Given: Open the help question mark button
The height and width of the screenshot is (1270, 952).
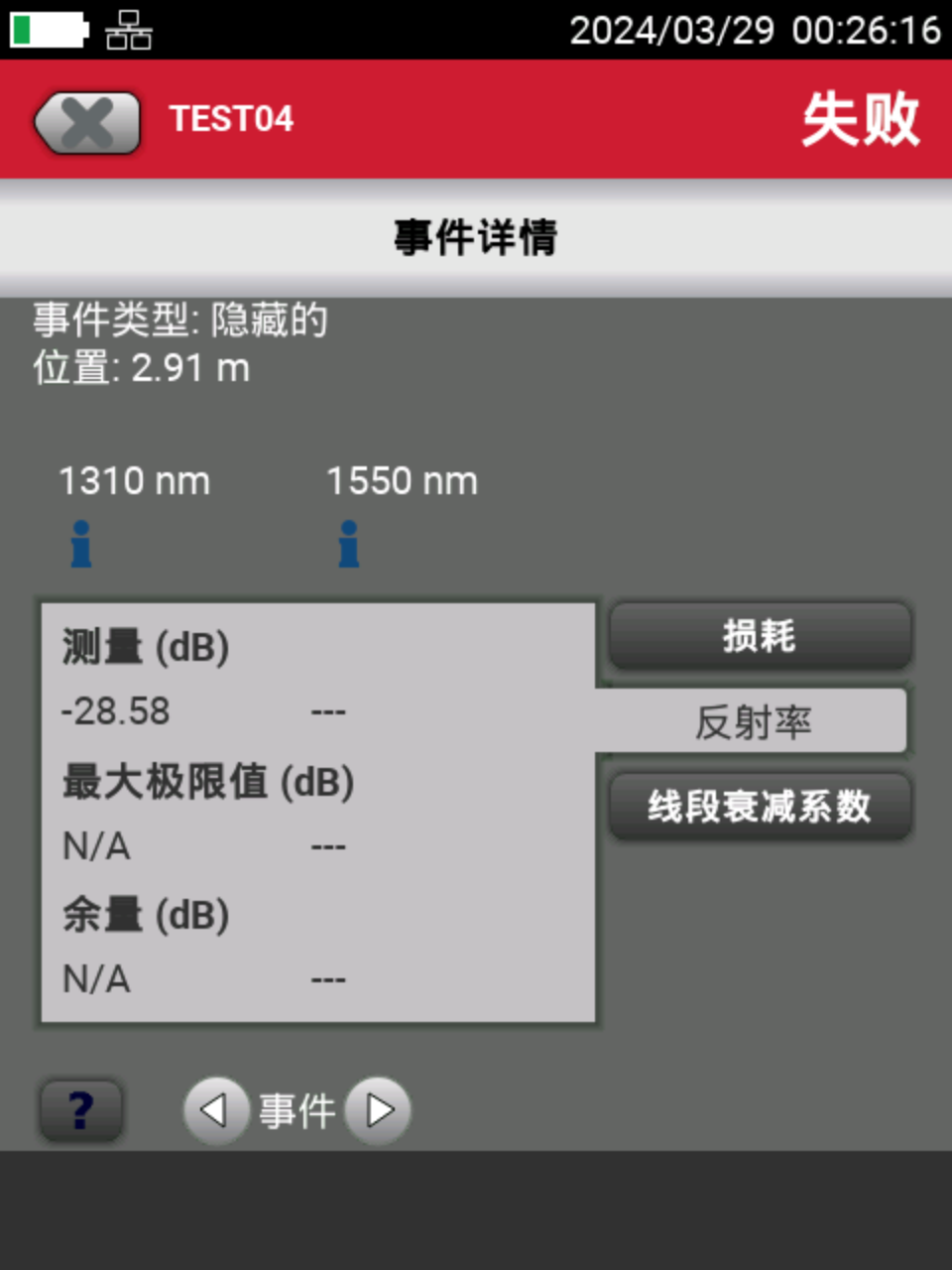Looking at the screenshot, I should point(81,1109).
